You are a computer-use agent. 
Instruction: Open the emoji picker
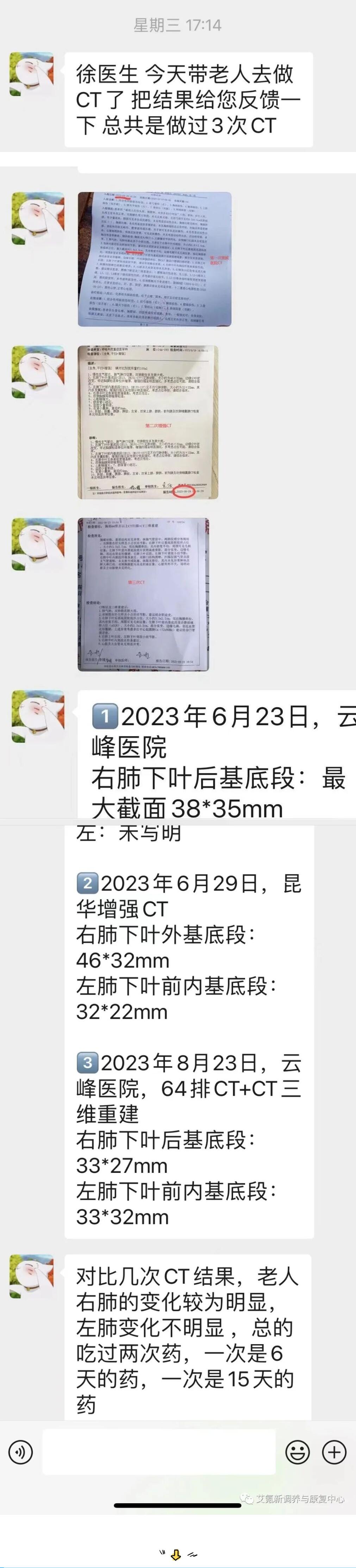point(298,1452)
